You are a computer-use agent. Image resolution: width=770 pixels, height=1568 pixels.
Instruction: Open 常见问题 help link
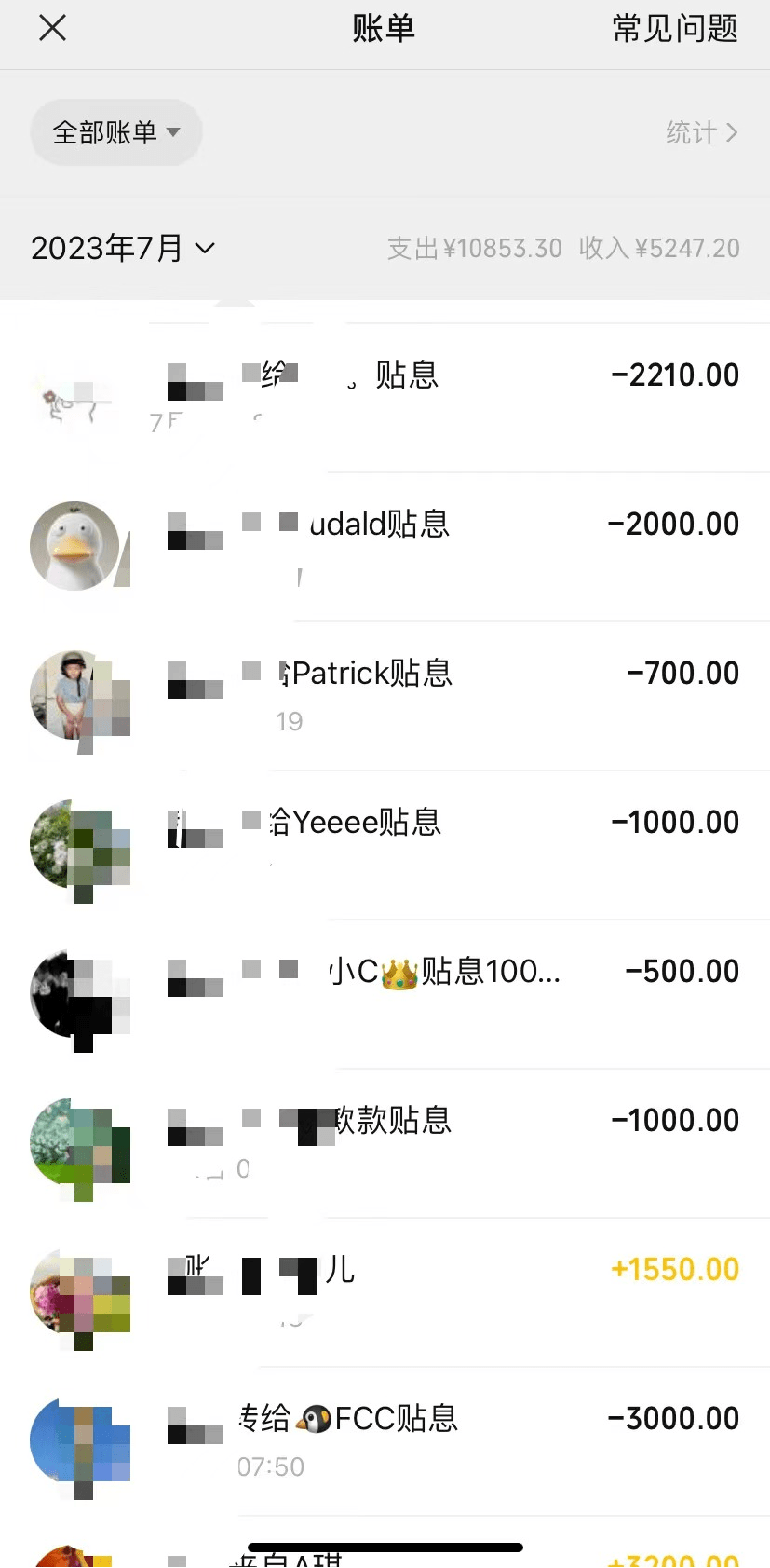[674, 28]
